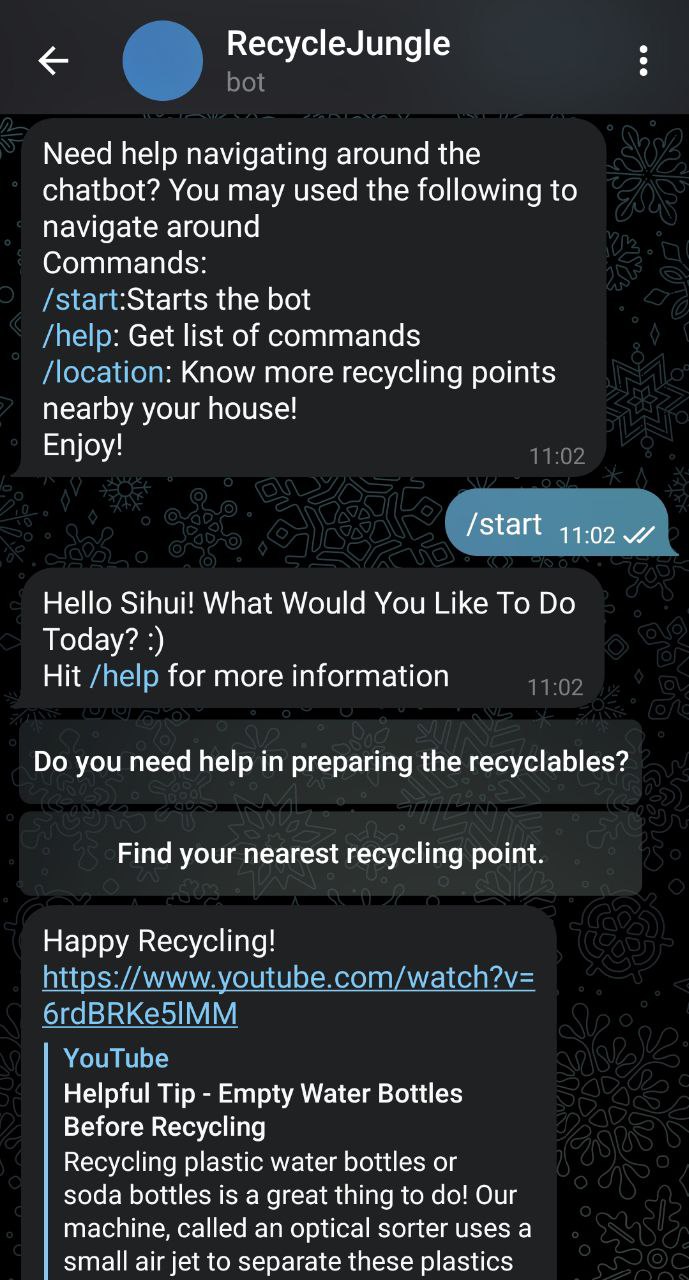Image resolution: width=689 pixels, height=1280 pixels.
Task: Open the RecycleJungle bot profile header
Action: (338, 60)
